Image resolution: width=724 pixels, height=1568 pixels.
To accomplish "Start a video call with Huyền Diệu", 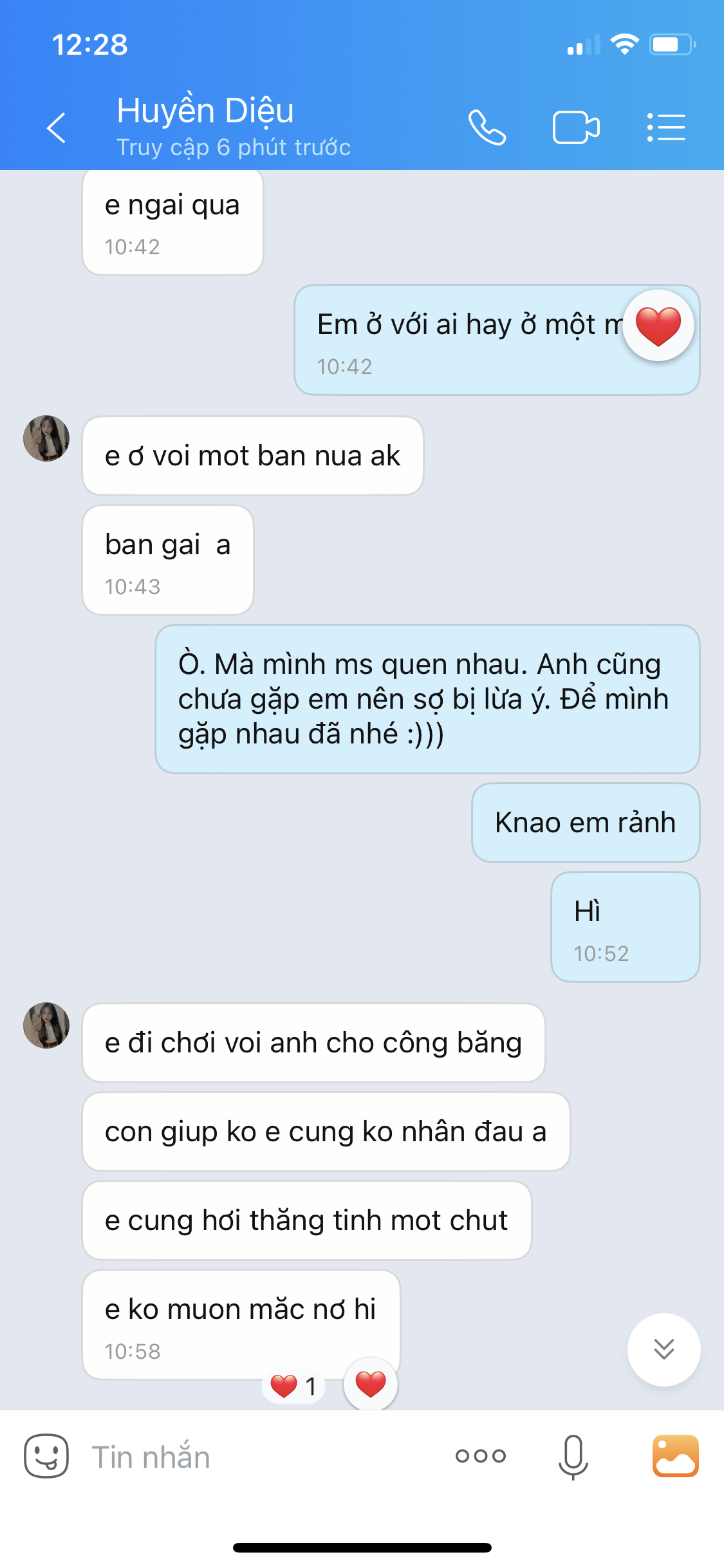I will pos(576,127).
